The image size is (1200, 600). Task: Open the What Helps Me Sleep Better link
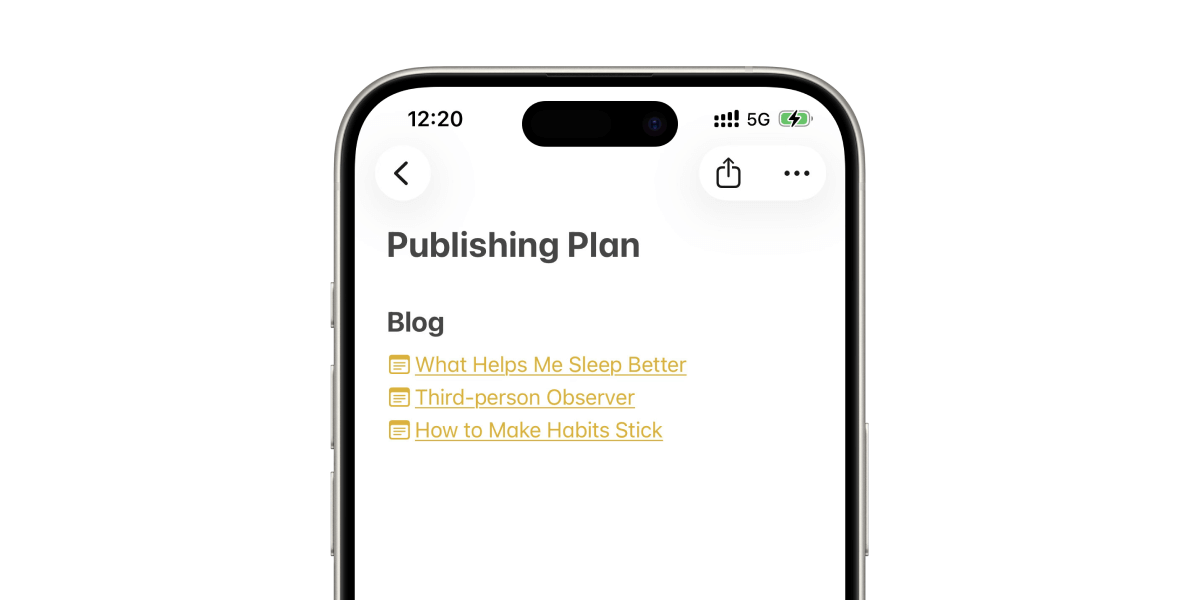tap(550, 365)
